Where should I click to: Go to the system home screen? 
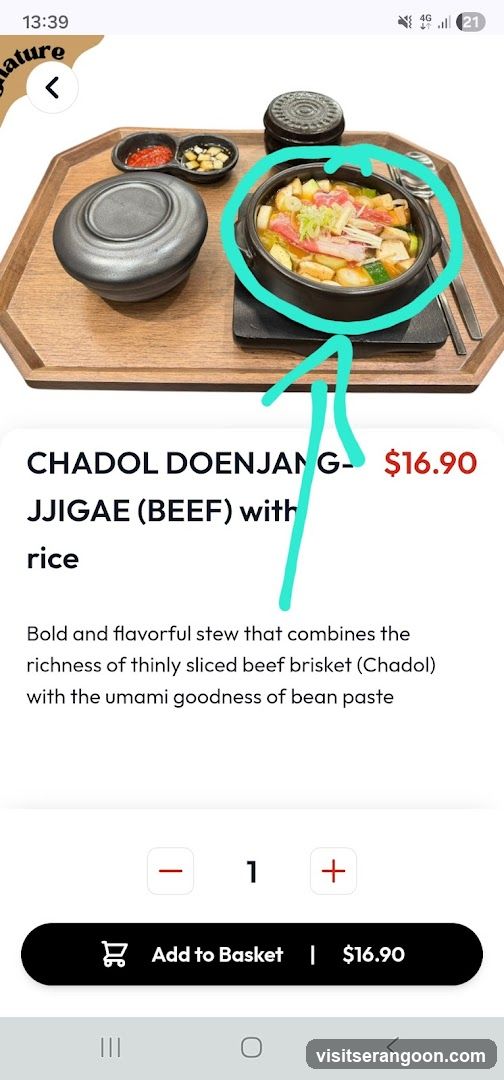251,1048
